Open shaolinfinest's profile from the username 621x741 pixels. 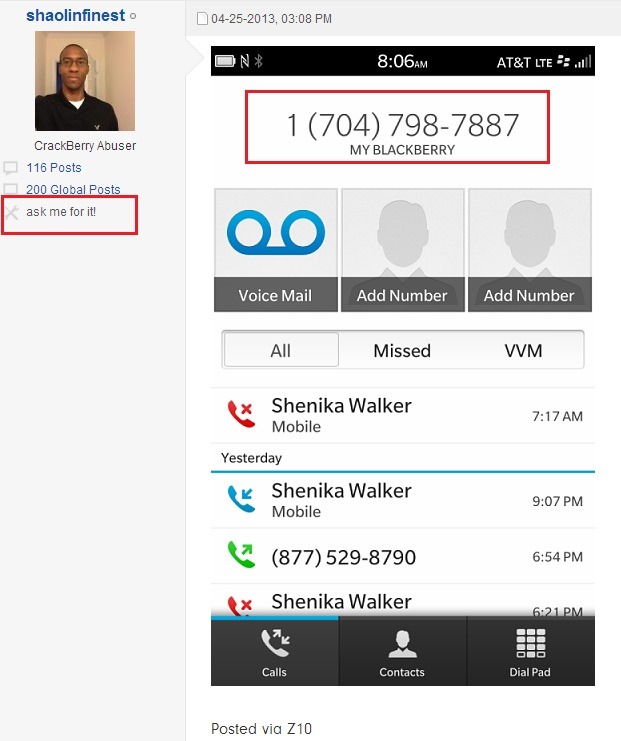coord(75,16)
